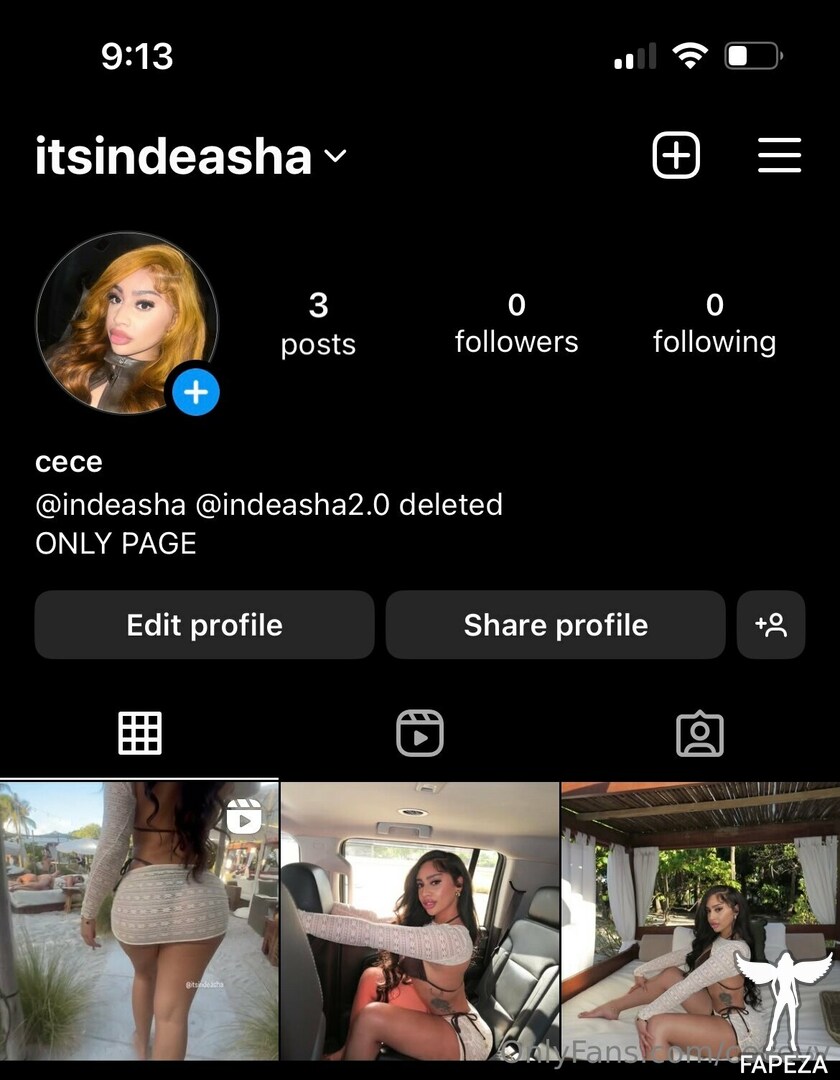Open the post taken inside the car

click(x=420, y=920)
